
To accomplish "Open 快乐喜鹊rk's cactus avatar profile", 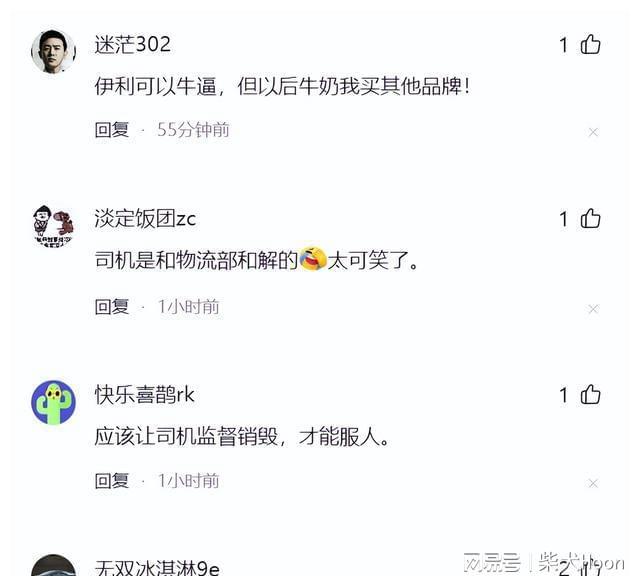I will coord(53,402).
